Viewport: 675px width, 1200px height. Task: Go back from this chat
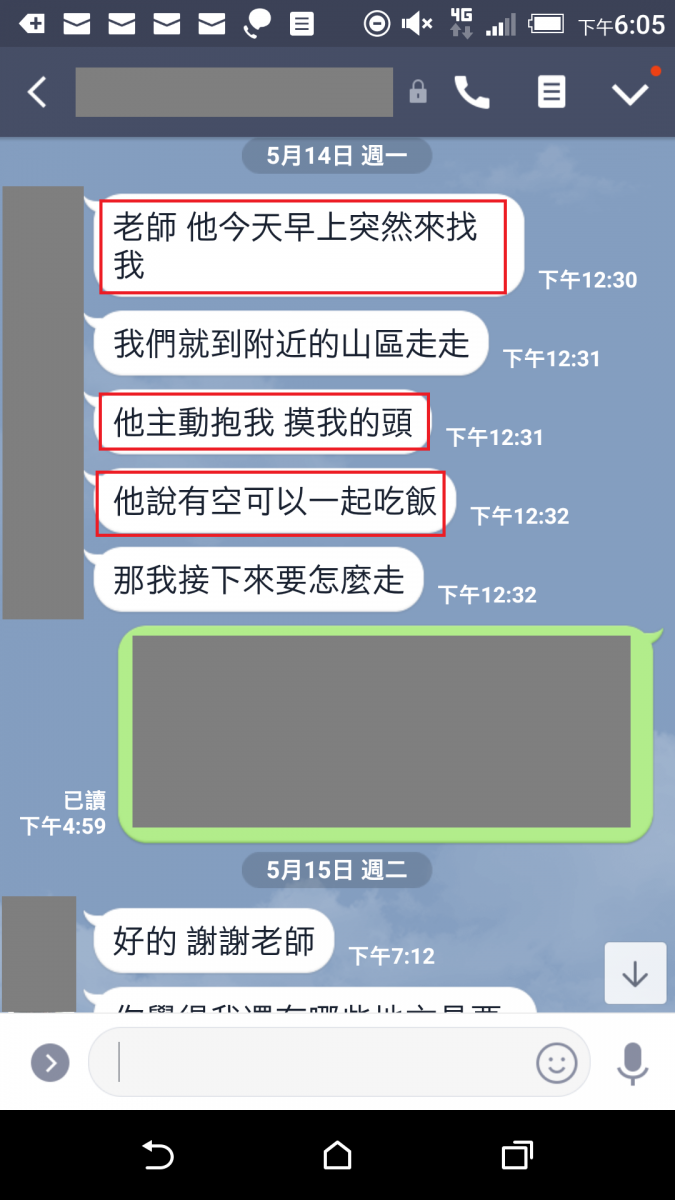click(x=37, y=93)
